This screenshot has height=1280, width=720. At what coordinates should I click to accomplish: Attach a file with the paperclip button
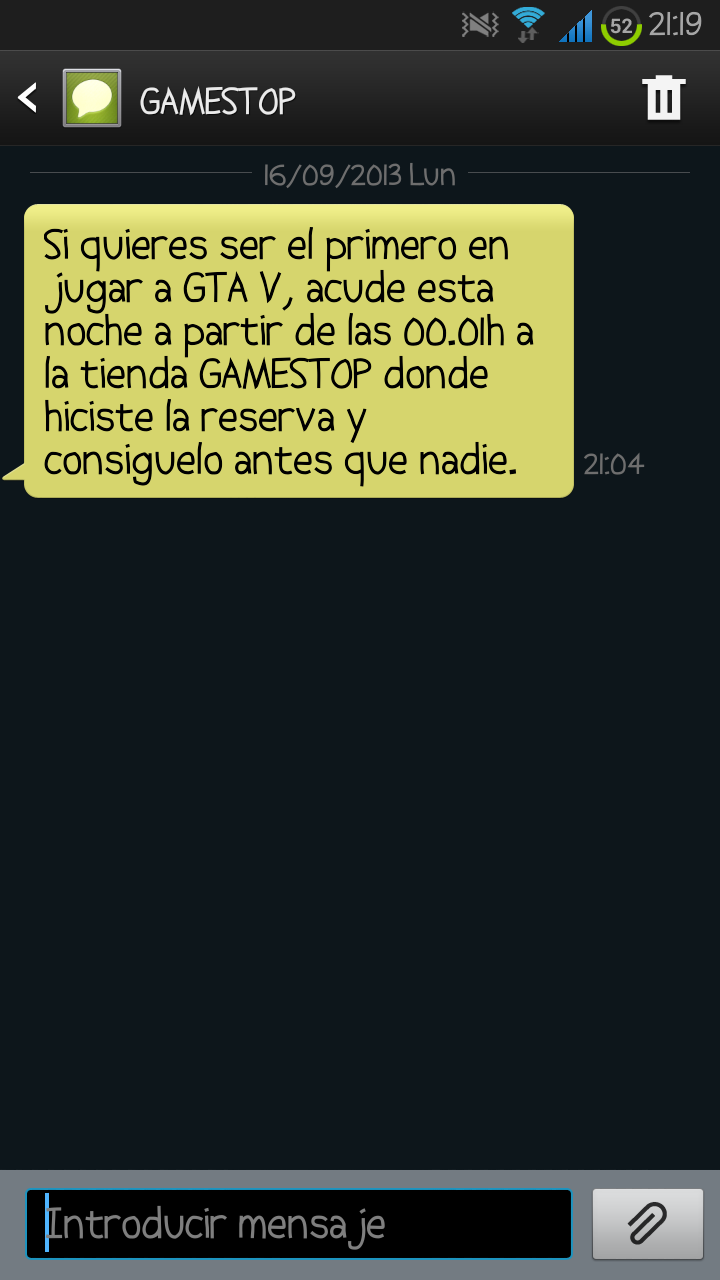[x=647, y=1224]
